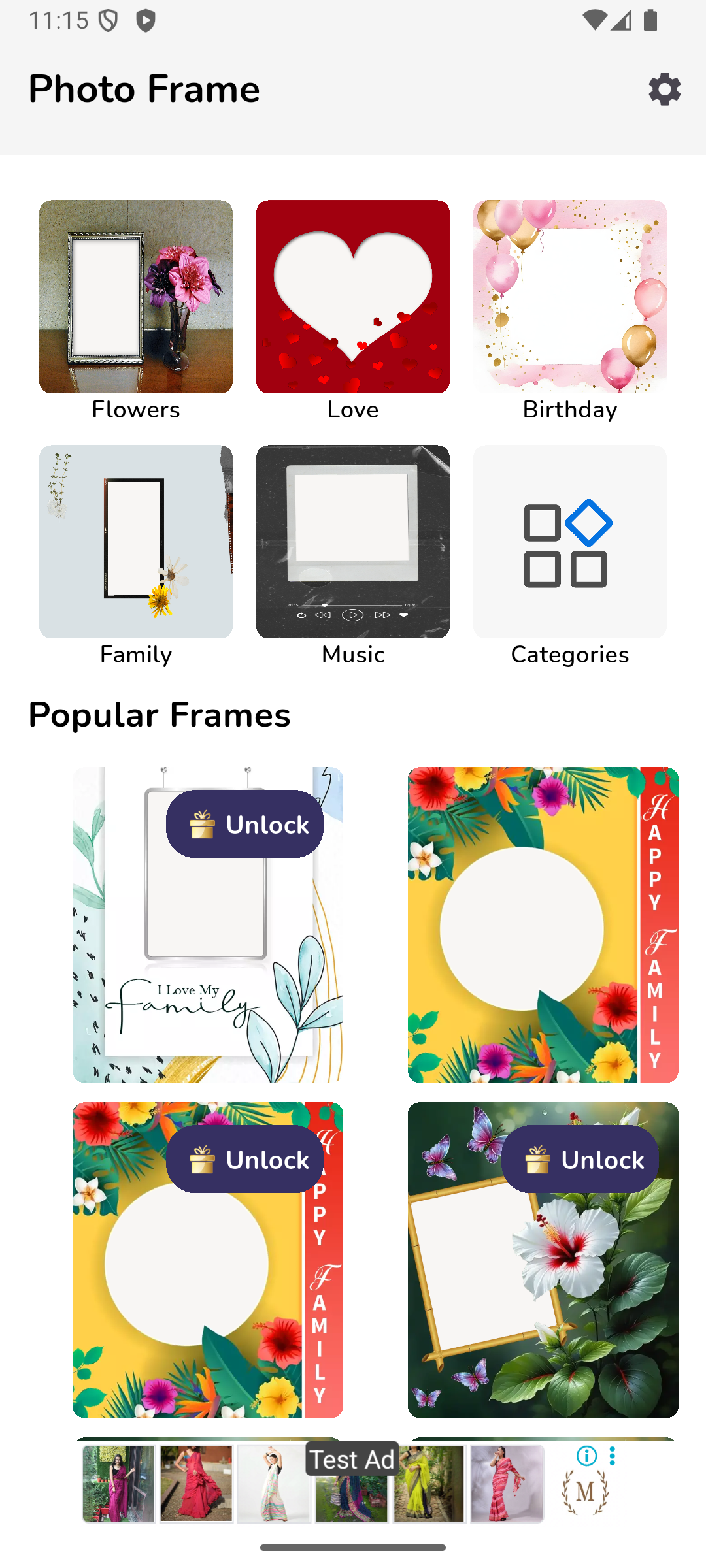This screenshot has width=706, height=1568.
Task: Open the Family frame category
Action: (x=136, y=542)
